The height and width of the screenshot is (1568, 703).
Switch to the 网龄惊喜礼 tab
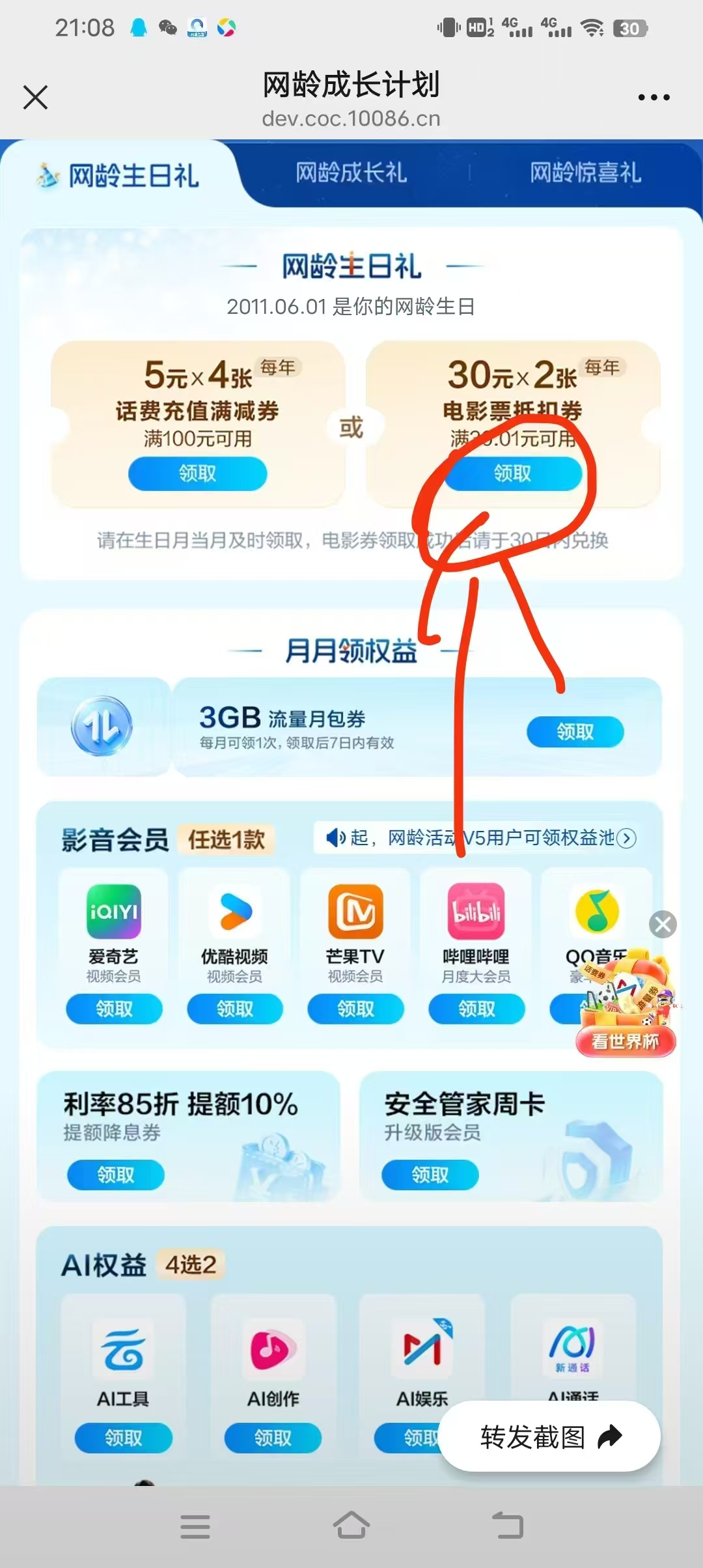[585, 173]
